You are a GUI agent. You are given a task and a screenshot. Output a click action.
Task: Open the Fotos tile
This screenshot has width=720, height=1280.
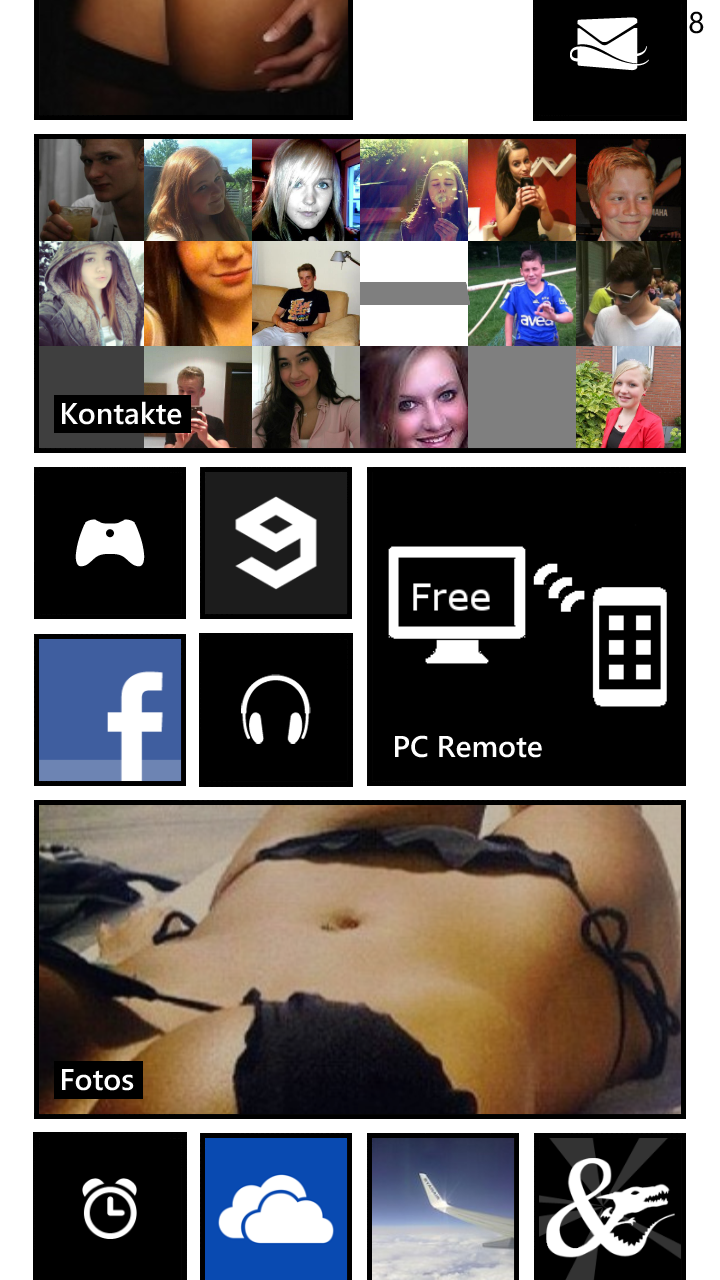click(x=360, y=959)
